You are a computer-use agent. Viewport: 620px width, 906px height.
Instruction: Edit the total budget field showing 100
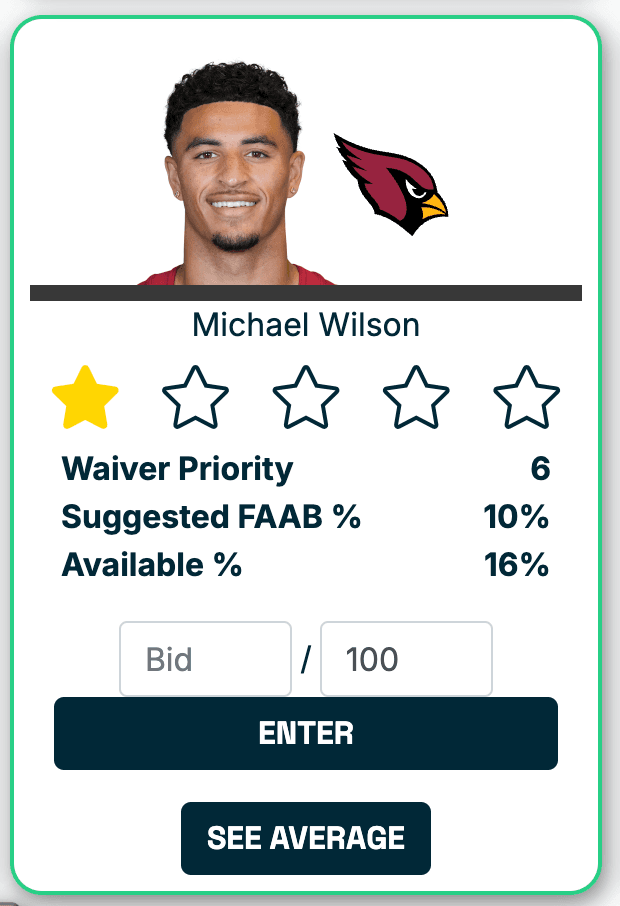coord(406,659)
